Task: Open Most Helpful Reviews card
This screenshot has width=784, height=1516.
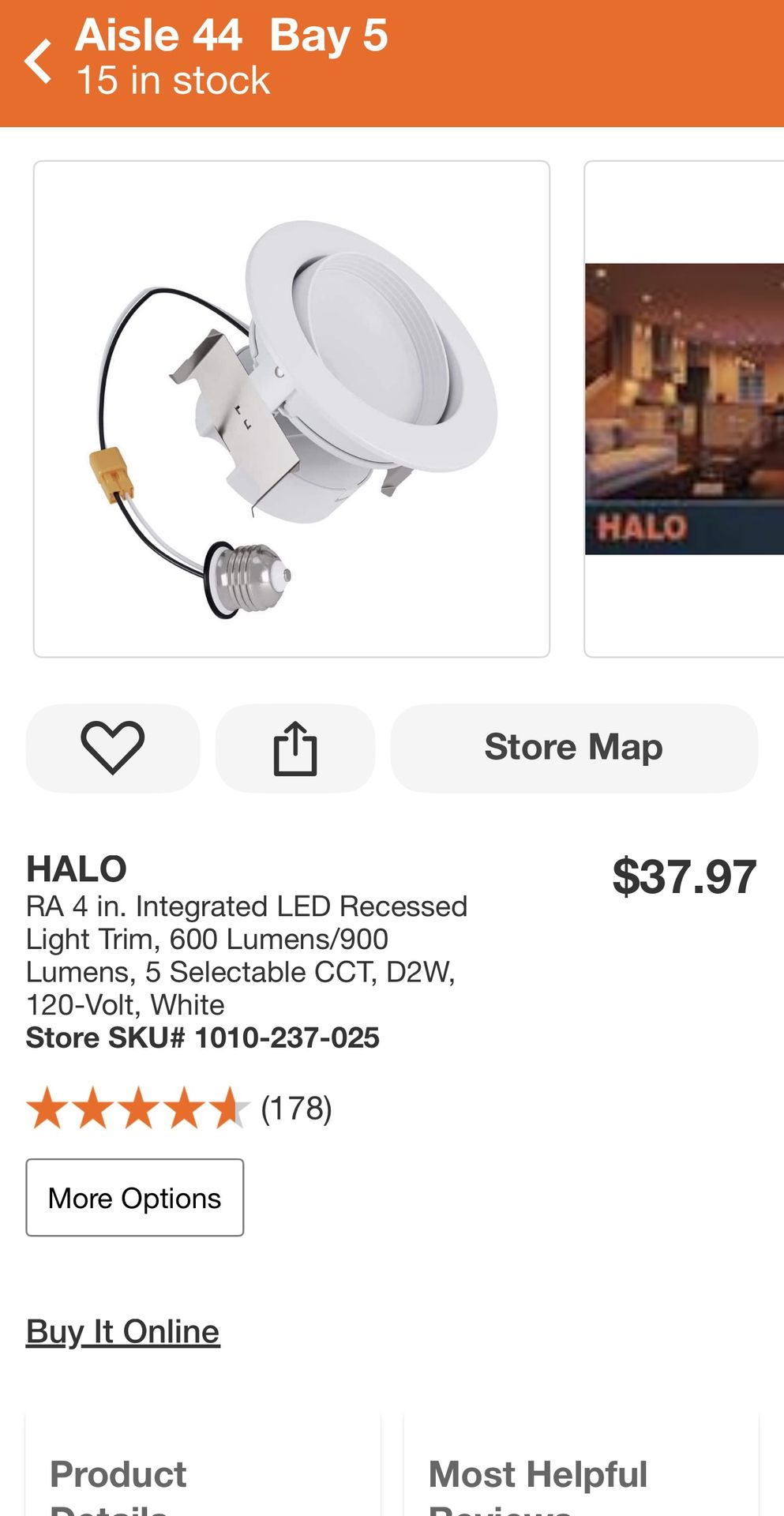Action: click(580, 1477)
